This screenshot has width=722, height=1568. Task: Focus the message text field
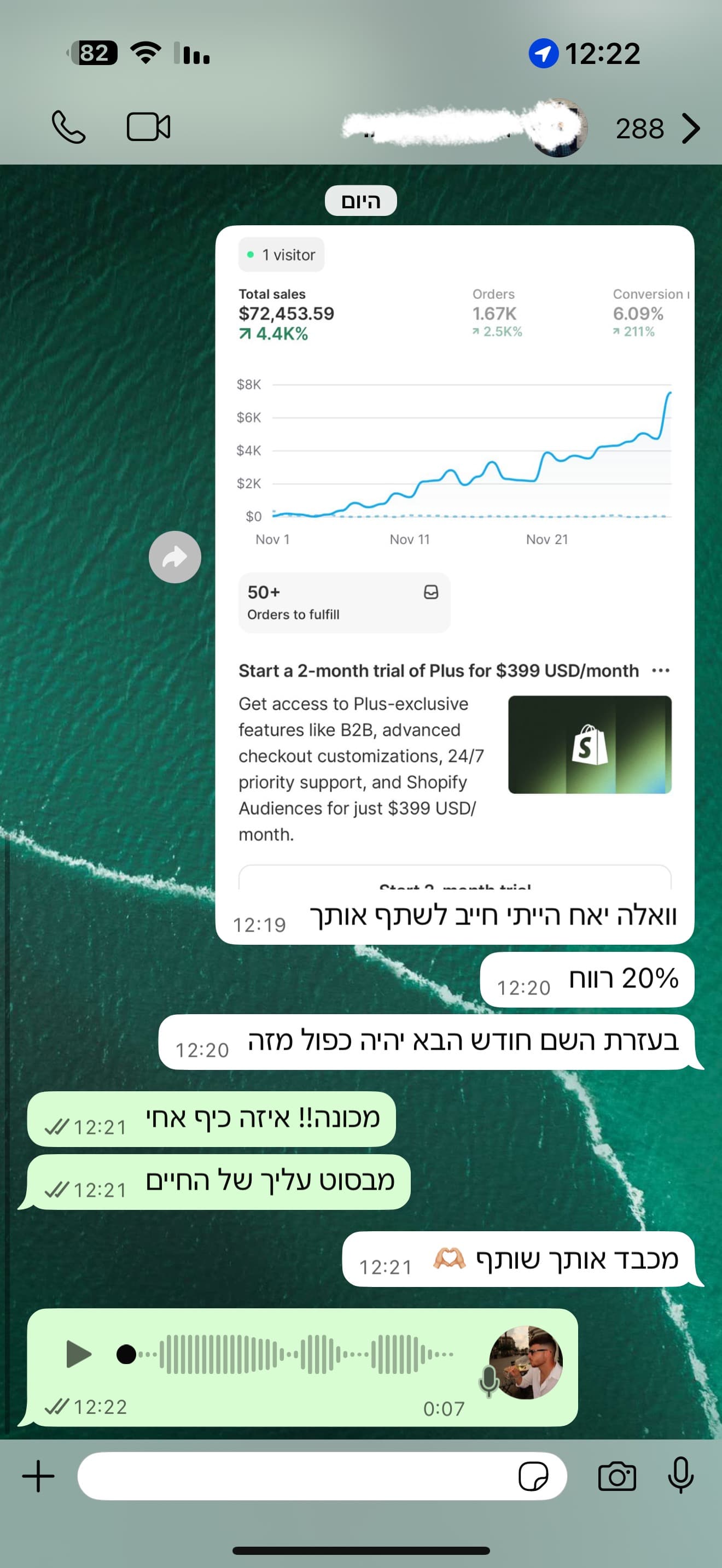click(292, 1476)
